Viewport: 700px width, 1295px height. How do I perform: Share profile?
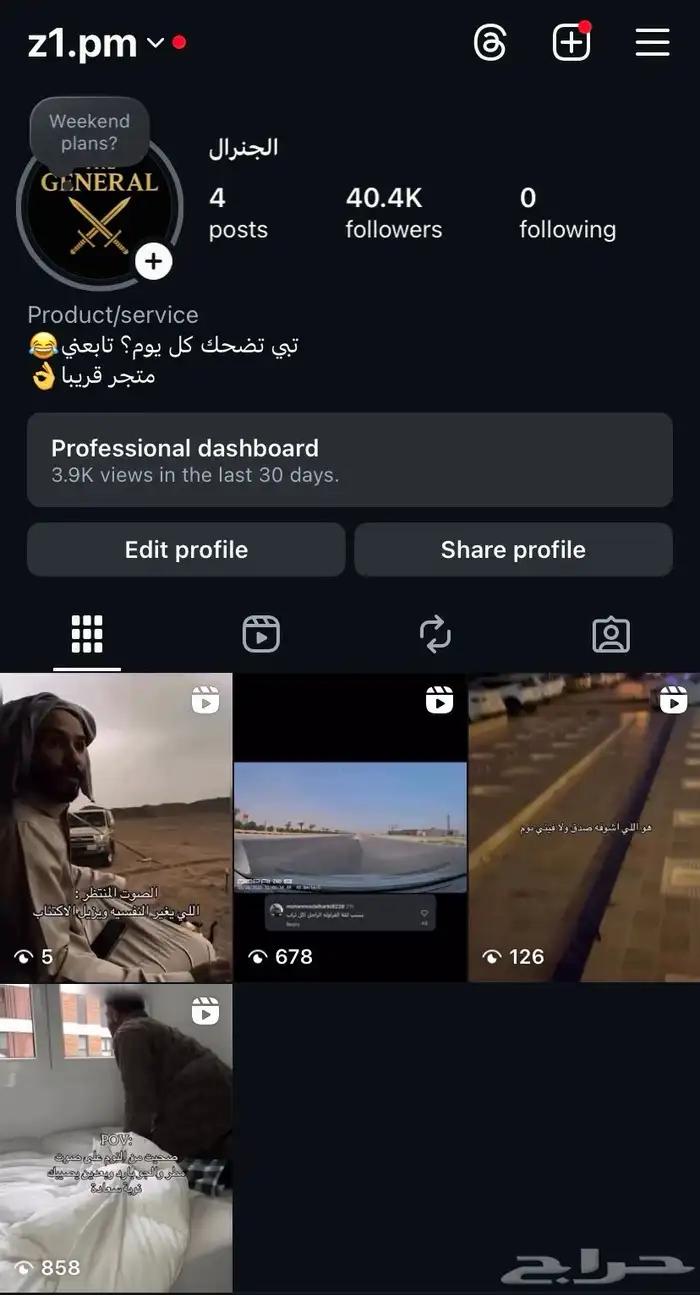pos(513,549)
